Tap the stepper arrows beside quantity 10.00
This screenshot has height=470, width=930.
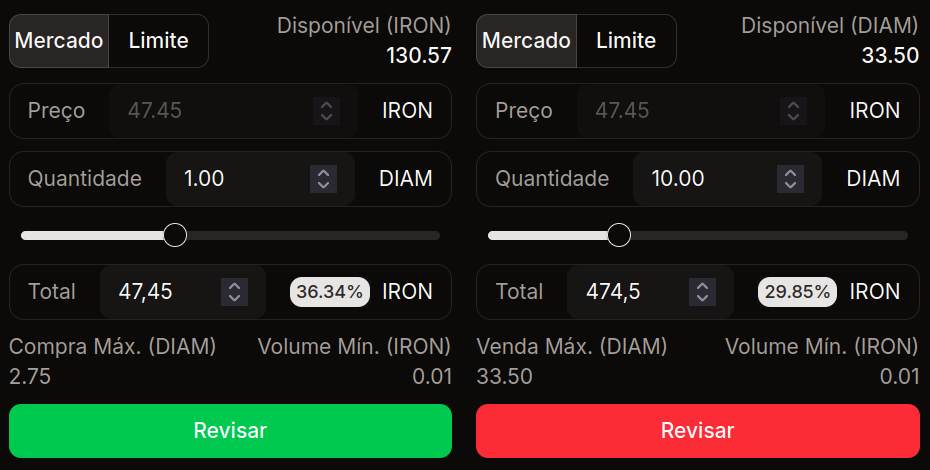coord(790,179)
